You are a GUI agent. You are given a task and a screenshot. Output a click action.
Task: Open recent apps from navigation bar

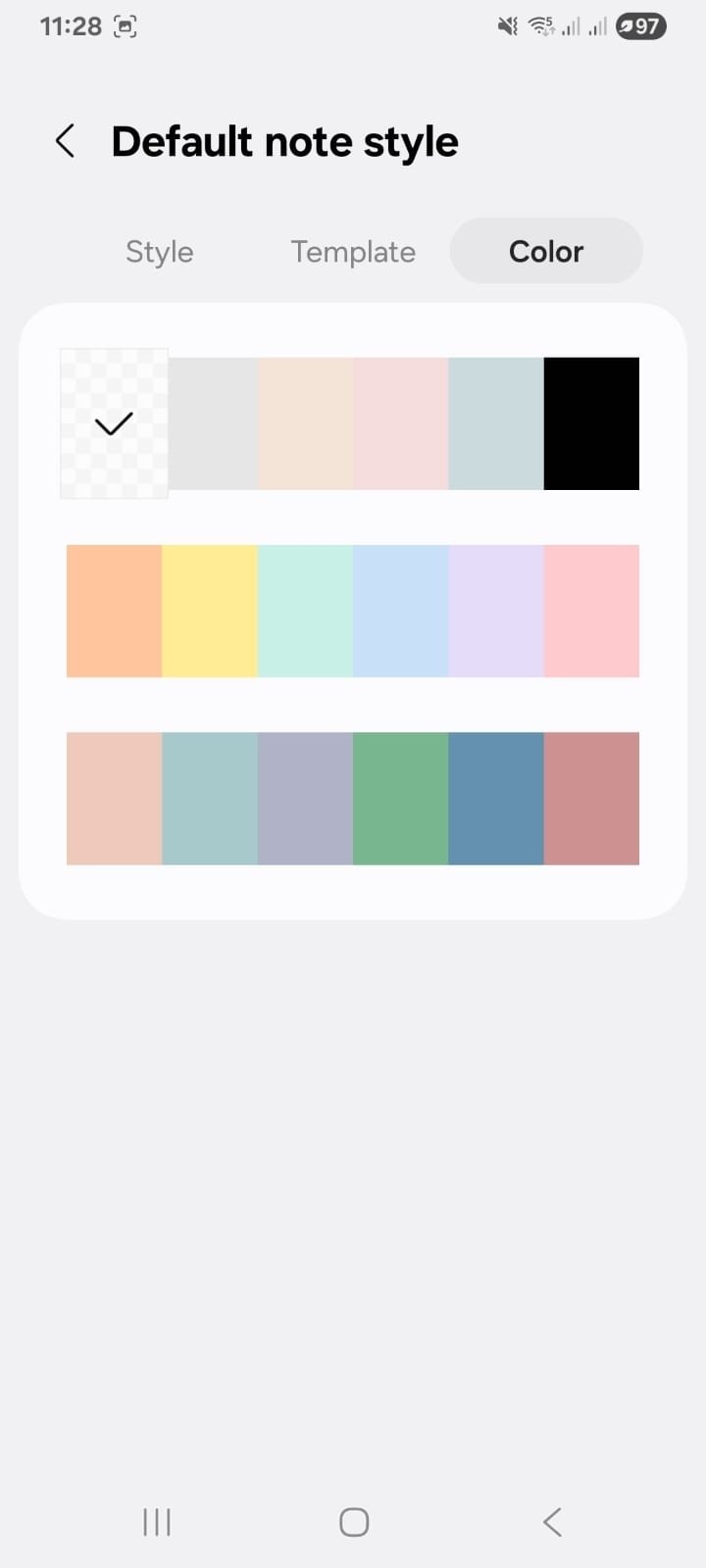pyautogui.click(x=157, y=1522)
